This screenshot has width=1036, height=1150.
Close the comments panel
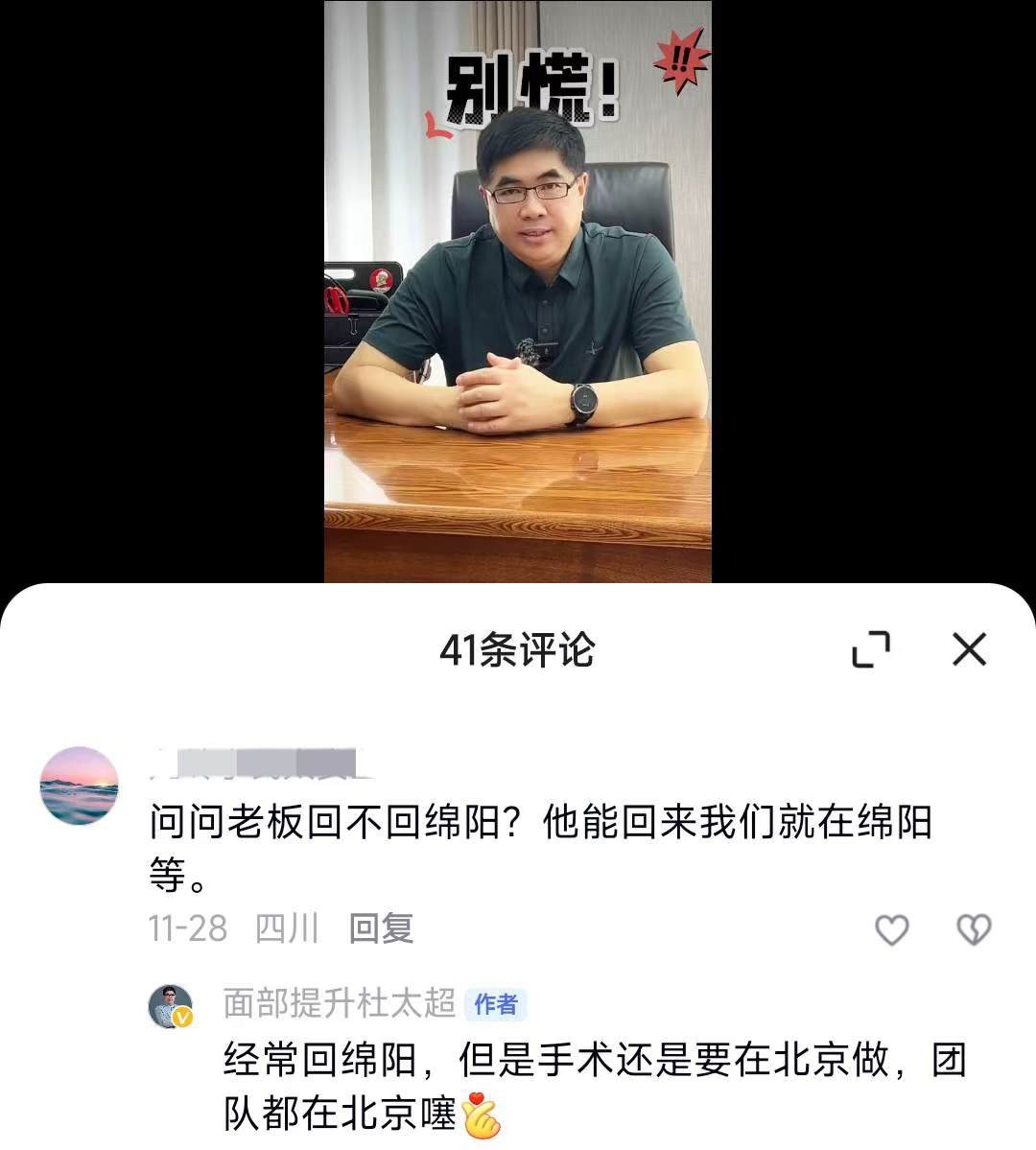969,649
